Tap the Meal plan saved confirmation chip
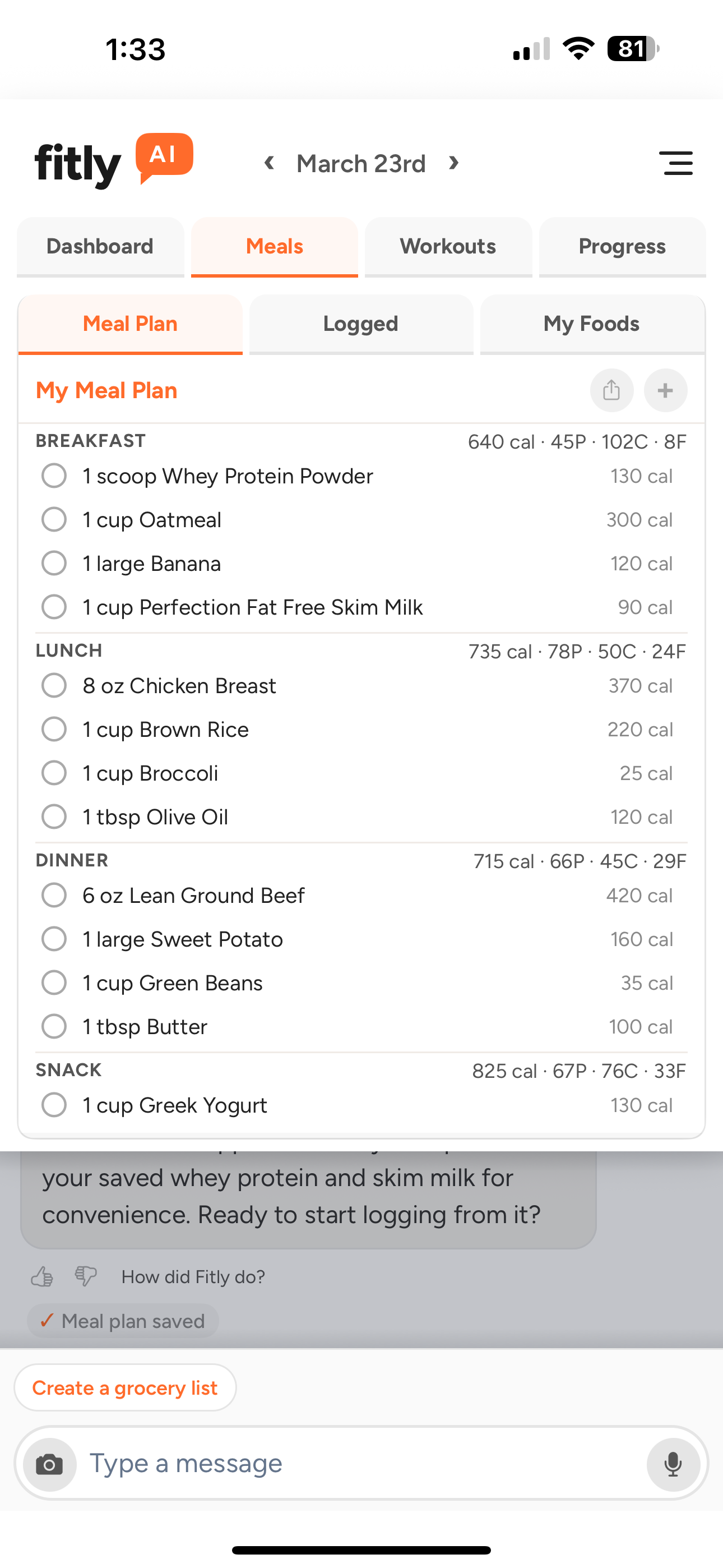The image size is (723, 1568). [122, 1321]
